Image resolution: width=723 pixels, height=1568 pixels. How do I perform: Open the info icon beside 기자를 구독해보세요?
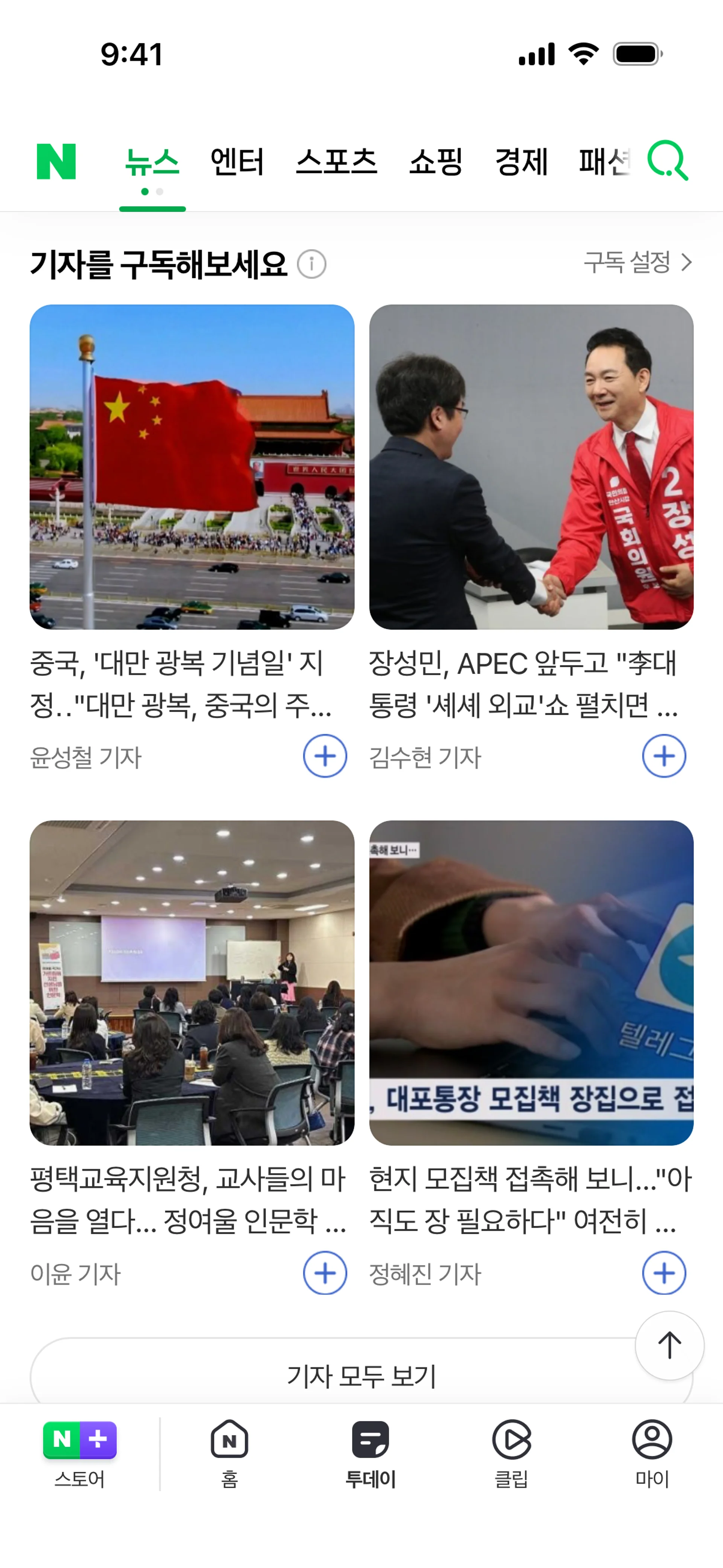[x=311, y=264]
